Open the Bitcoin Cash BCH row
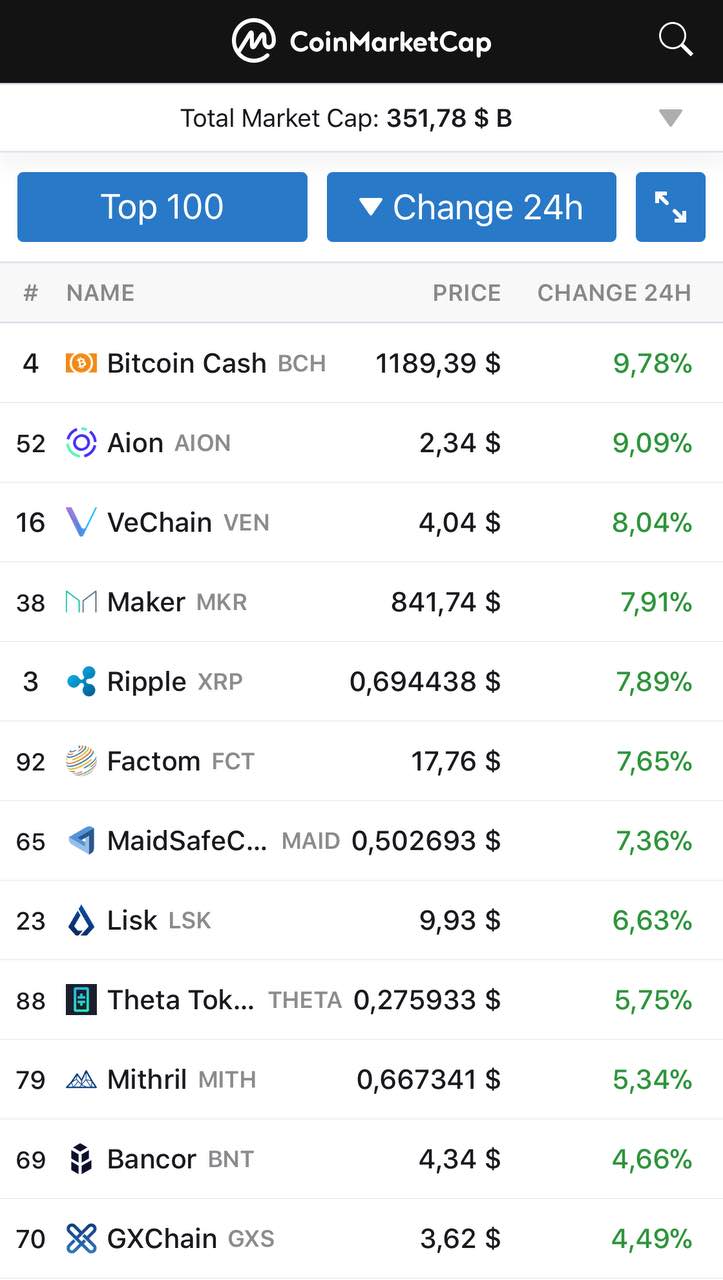The height and width of the screenshot is (1280, 723). pyautogui.click(x=361, y=363)
